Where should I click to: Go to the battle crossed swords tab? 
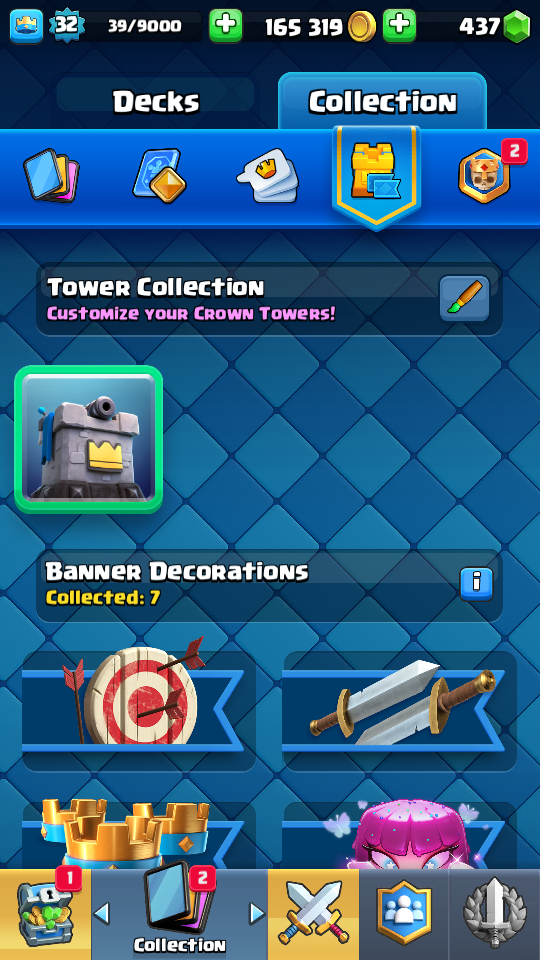[x=313, y=914]
